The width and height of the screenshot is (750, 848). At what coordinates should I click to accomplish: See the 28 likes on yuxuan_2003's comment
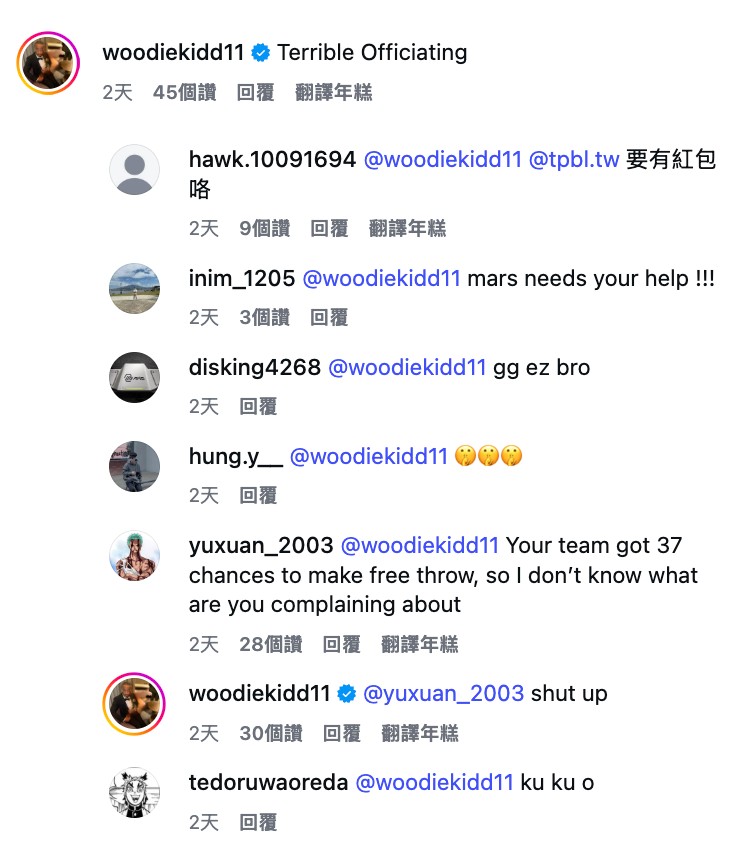[x=270, y=644]
